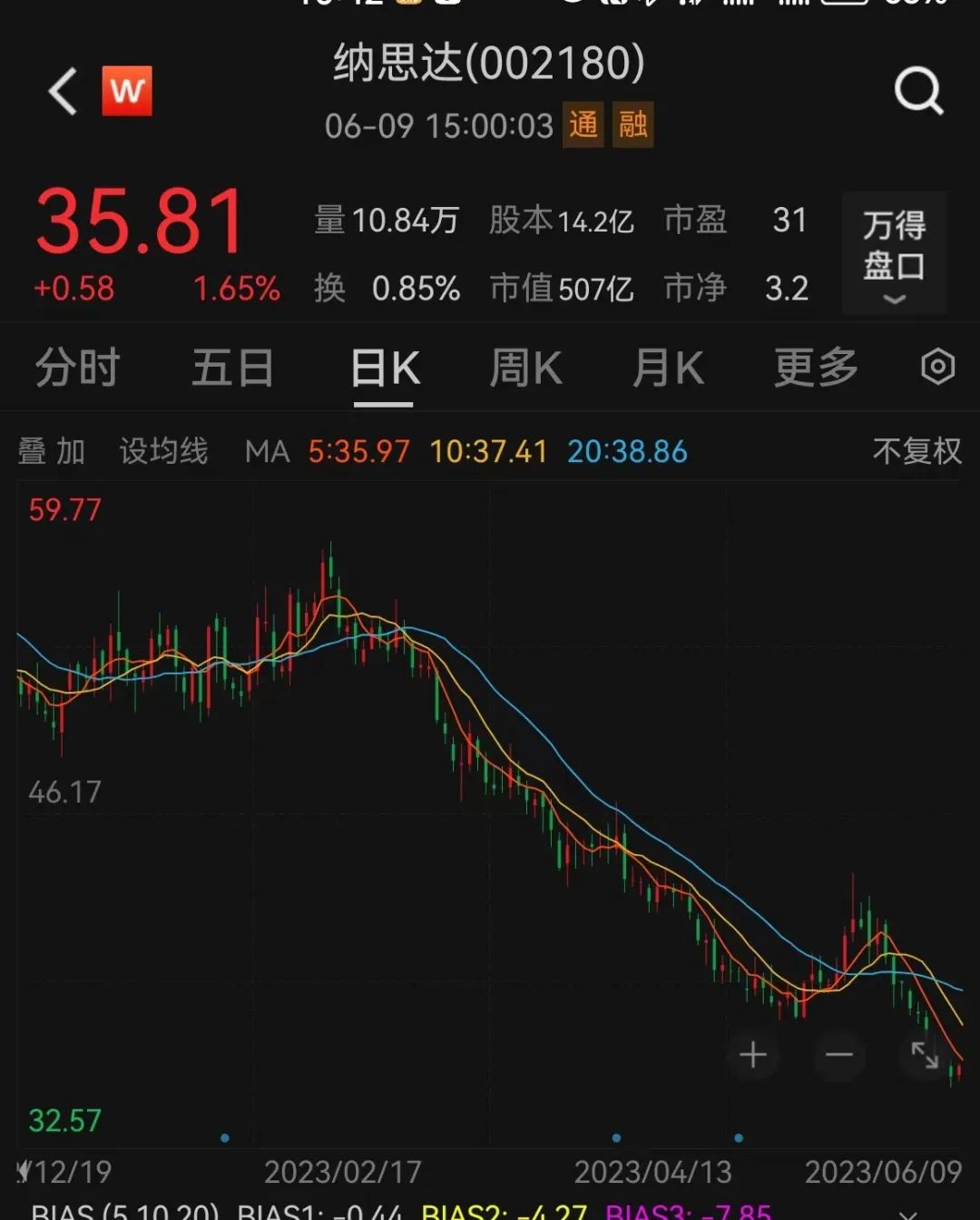Open 设均线 moving average settings
Viewport: 980px width, 1220px height.
pos(164,451)
